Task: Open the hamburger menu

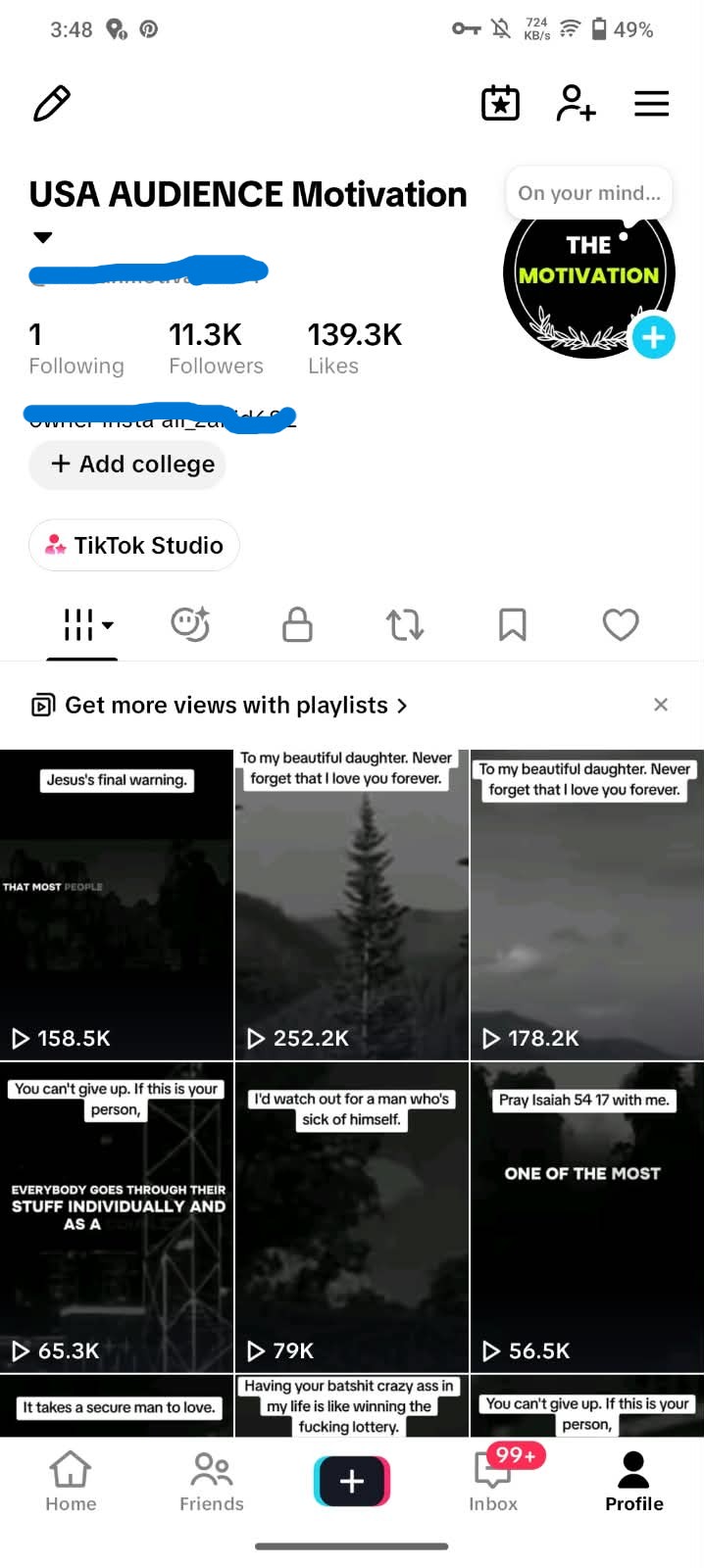Action: pos(651,103)
